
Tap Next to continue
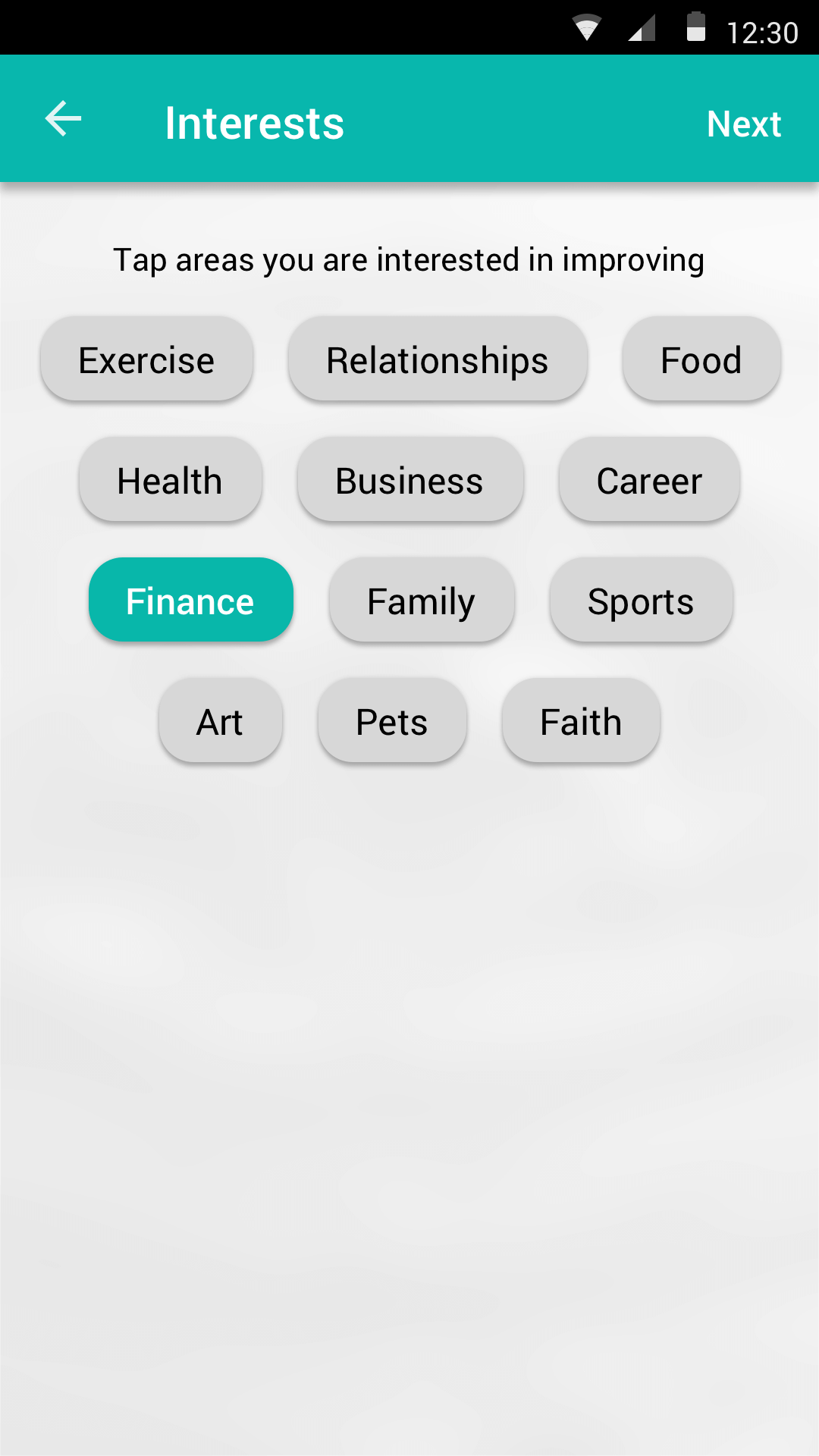point(744,124)
